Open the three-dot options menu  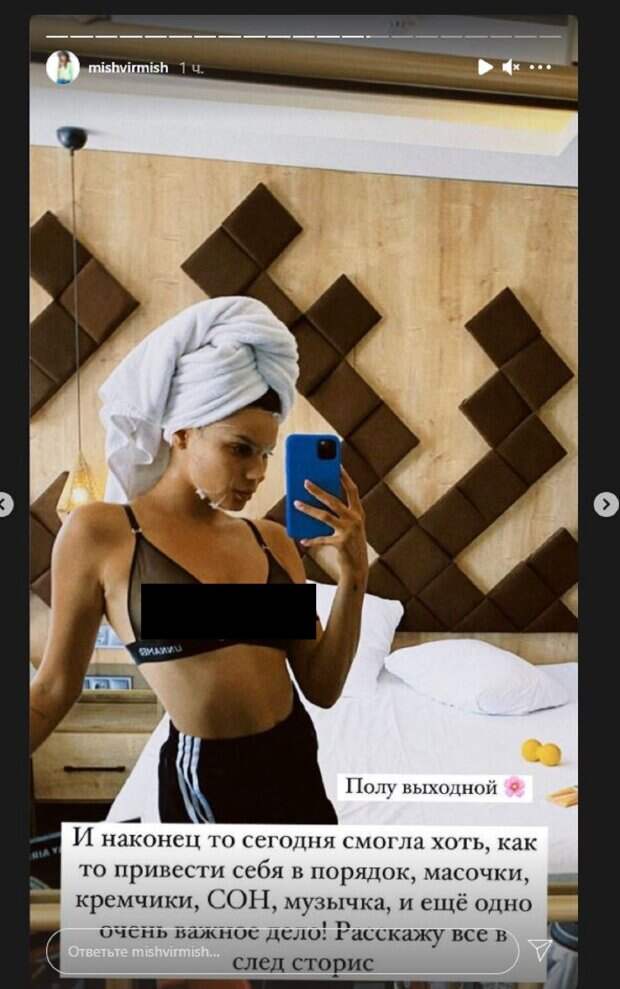(540, 67)
